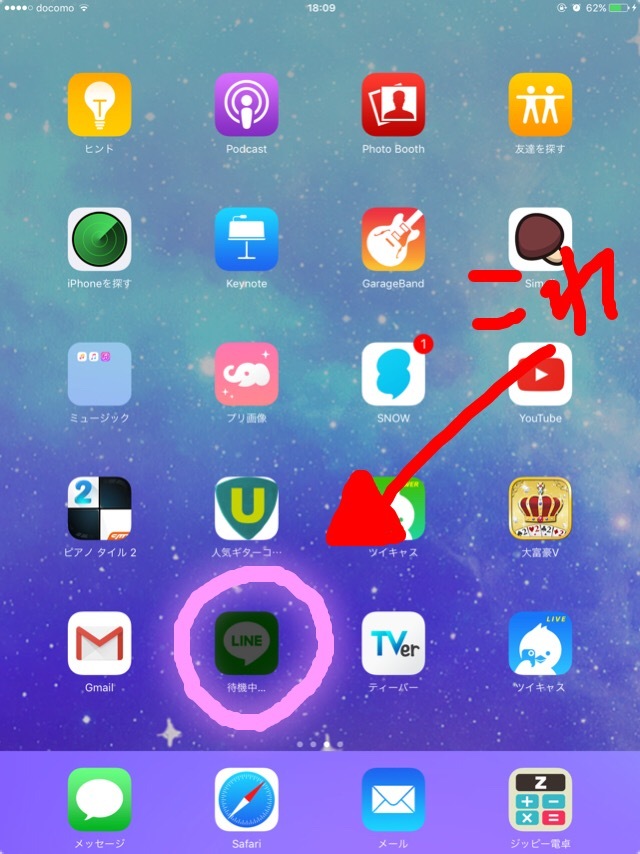Launch ピアノ タイル 2 game
The height and width of the screenshot is (854, 640).
pyautogui.click(x=99, y=508)
